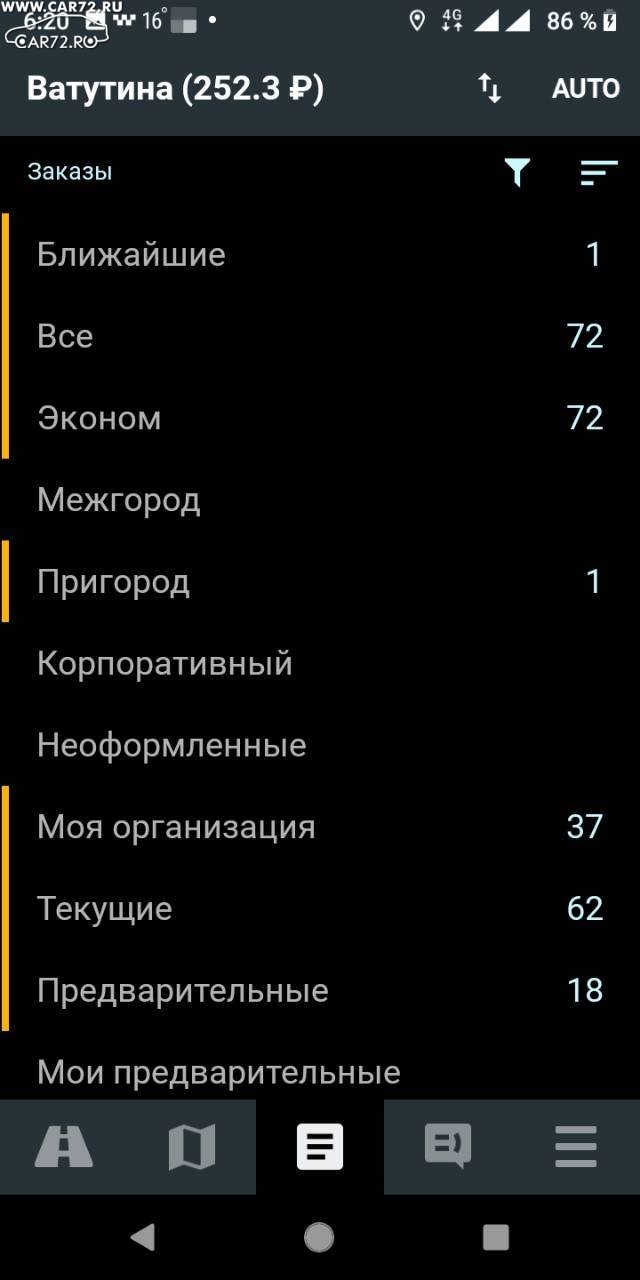Screen dimensions: 640x1280
Task: Open Неоформленные orders
Action: pyautogui.click(x=320, y=746)
